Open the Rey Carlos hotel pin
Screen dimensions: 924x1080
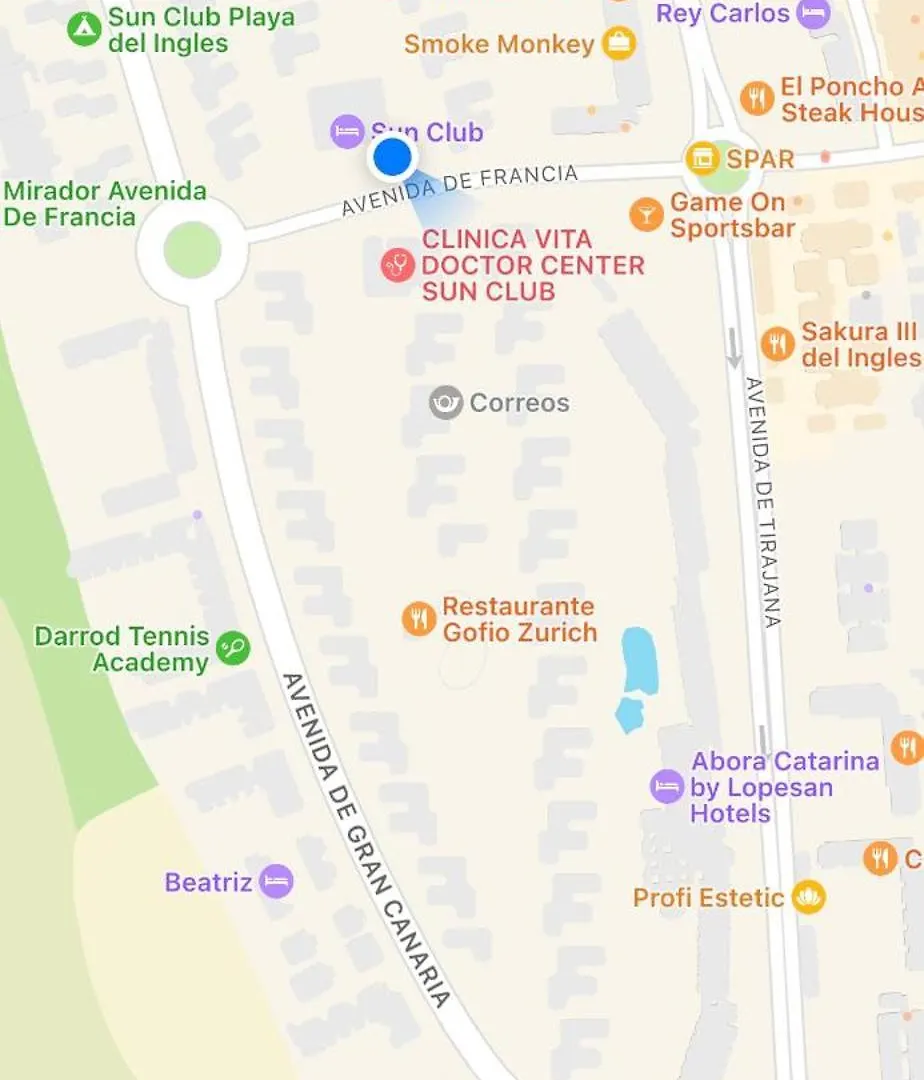(814, 14)
